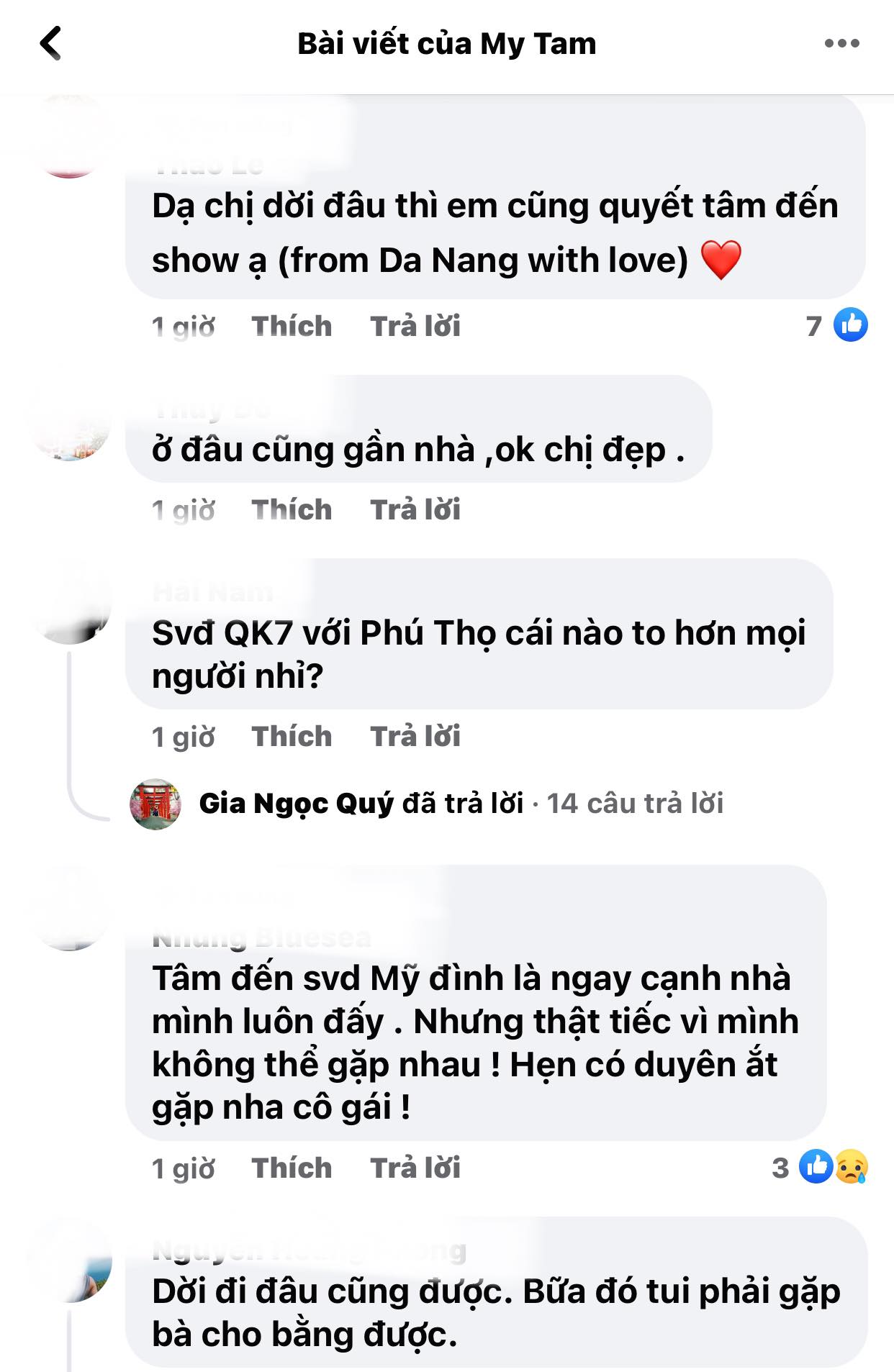The width and height of the screenshot is (894, 1372).
Task: Reply to the Da Nang with love comment
Action: pos(415,326)
